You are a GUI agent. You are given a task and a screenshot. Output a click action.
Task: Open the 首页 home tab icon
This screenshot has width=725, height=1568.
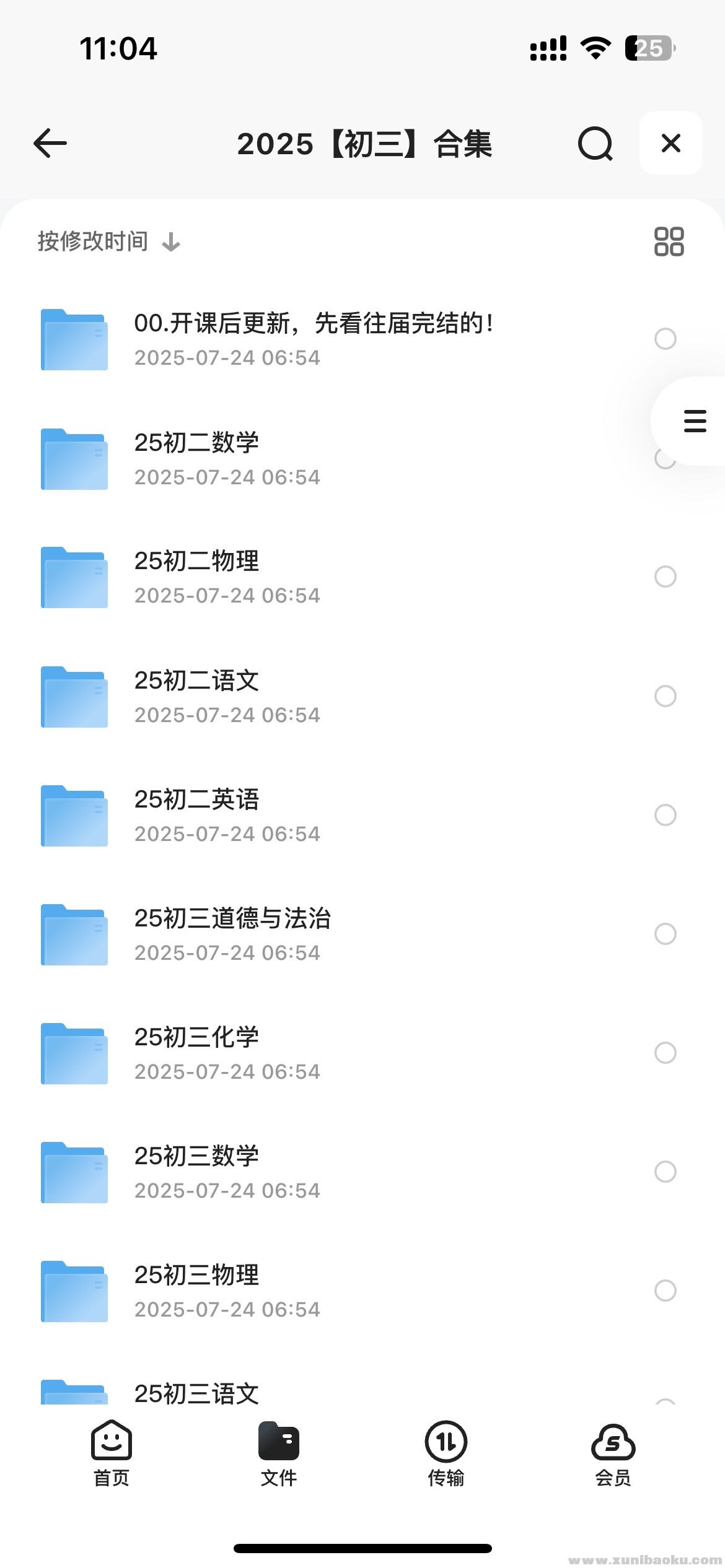pos(111,1442)
